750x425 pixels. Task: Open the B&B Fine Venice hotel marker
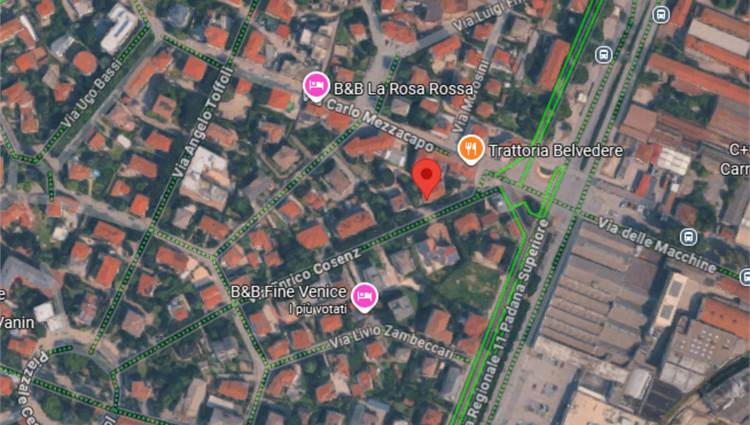(x=364, y=293)
